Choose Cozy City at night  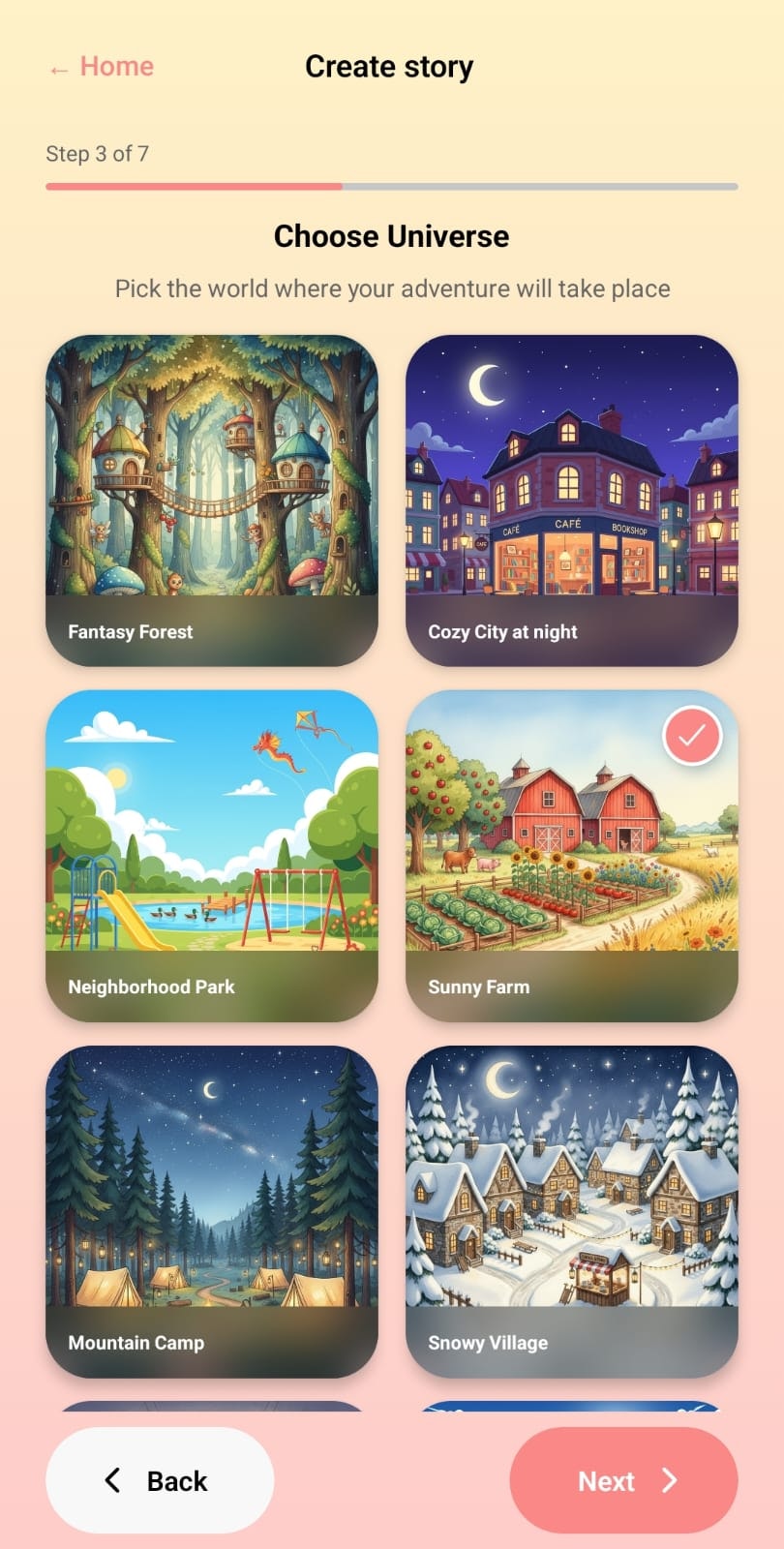coord(571,500)
